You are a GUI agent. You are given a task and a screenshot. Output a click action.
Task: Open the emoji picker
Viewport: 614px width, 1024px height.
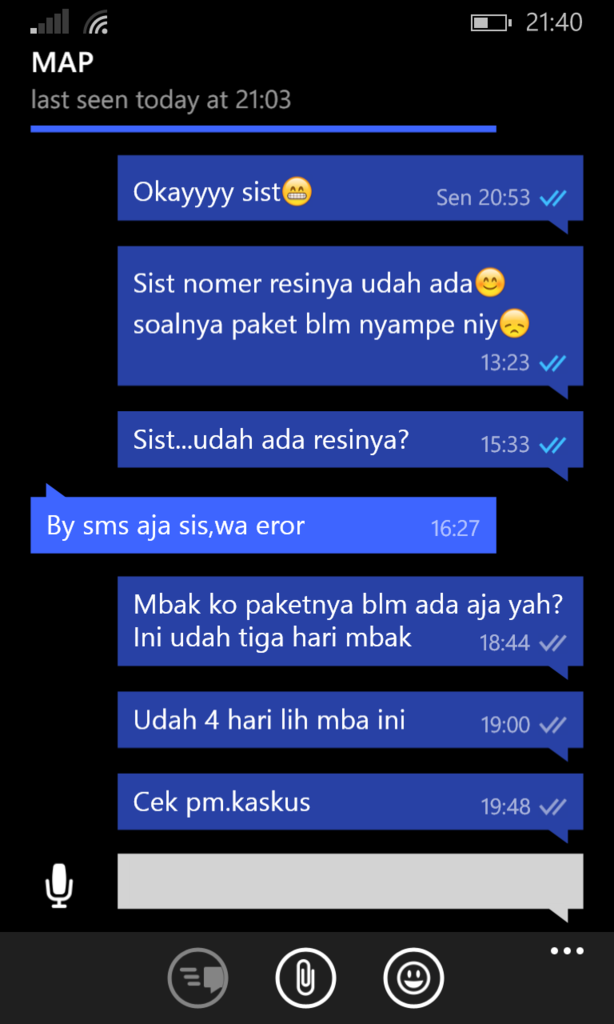[413, 977]
